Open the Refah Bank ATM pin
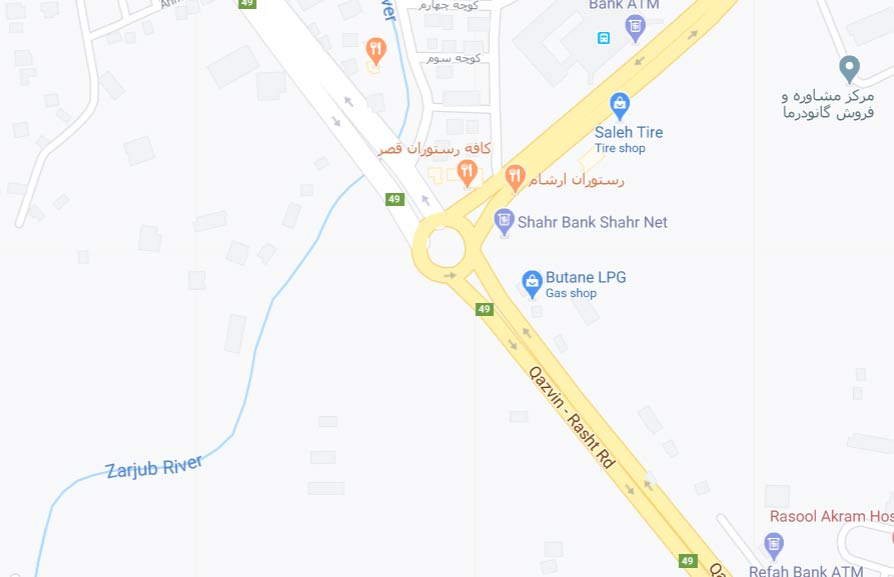The height and width of the screenshot is (577, 894). pos(773,545)
